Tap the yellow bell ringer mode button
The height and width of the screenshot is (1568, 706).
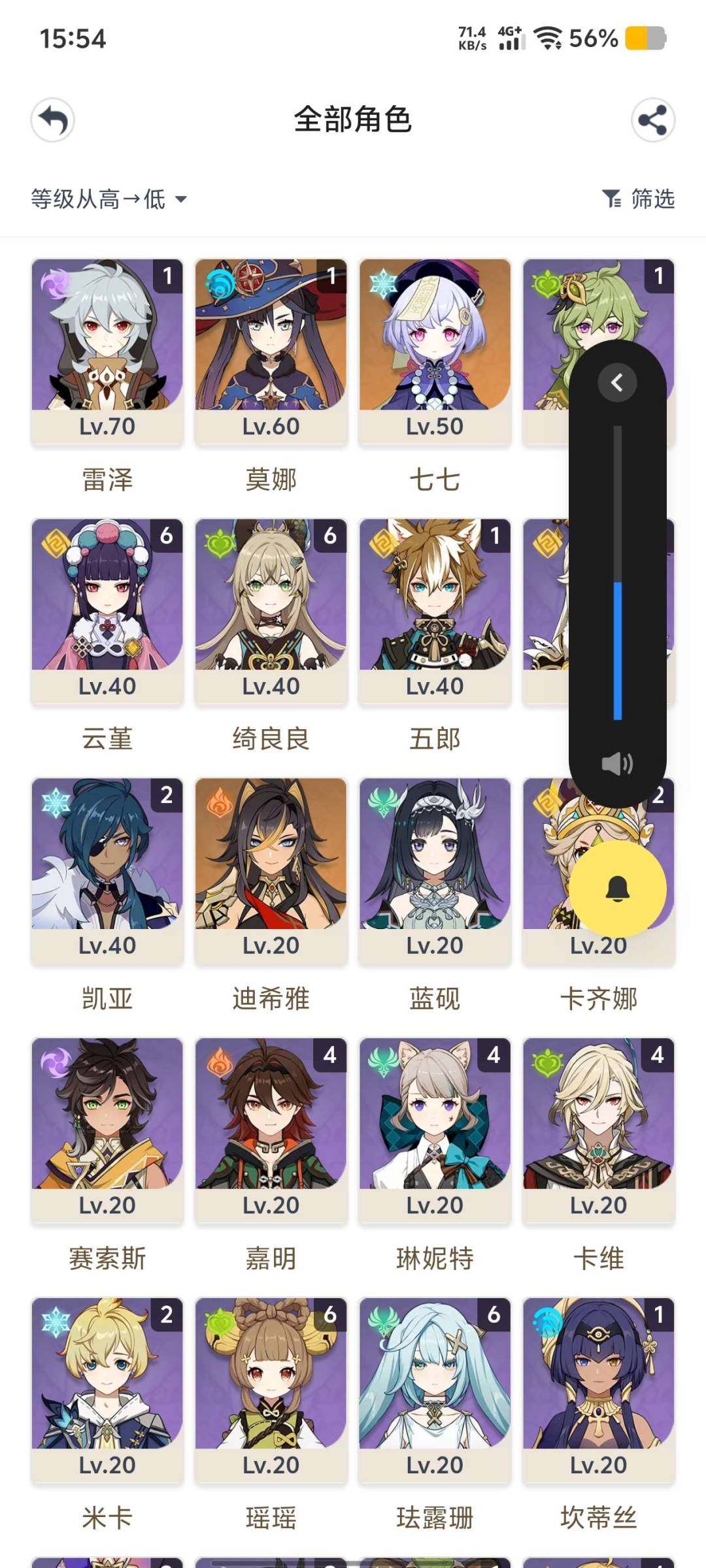(x=617, y=889)
